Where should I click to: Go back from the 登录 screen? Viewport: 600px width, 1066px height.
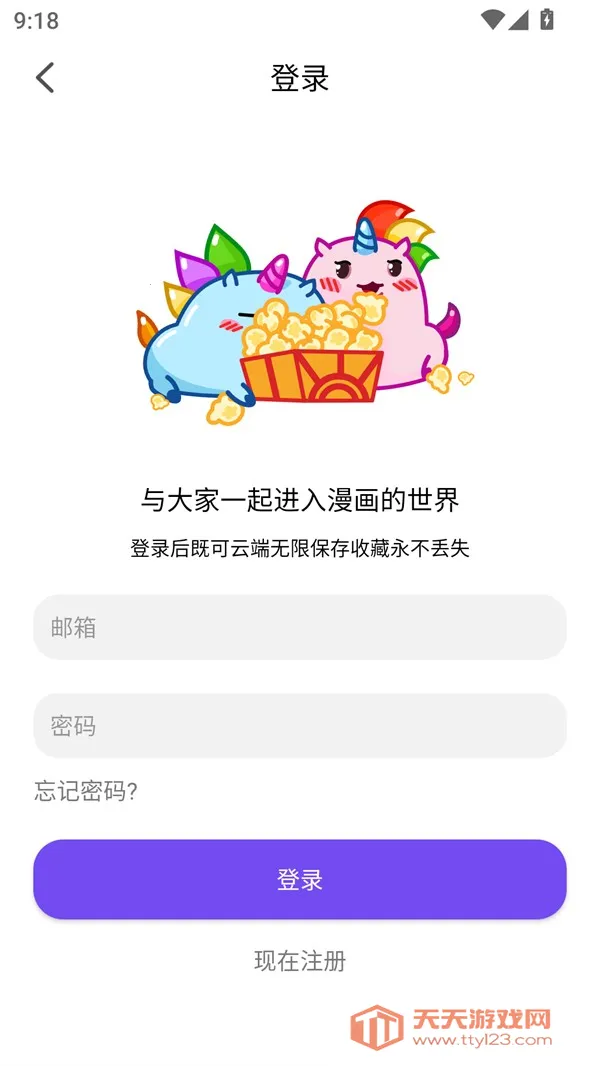45,78
